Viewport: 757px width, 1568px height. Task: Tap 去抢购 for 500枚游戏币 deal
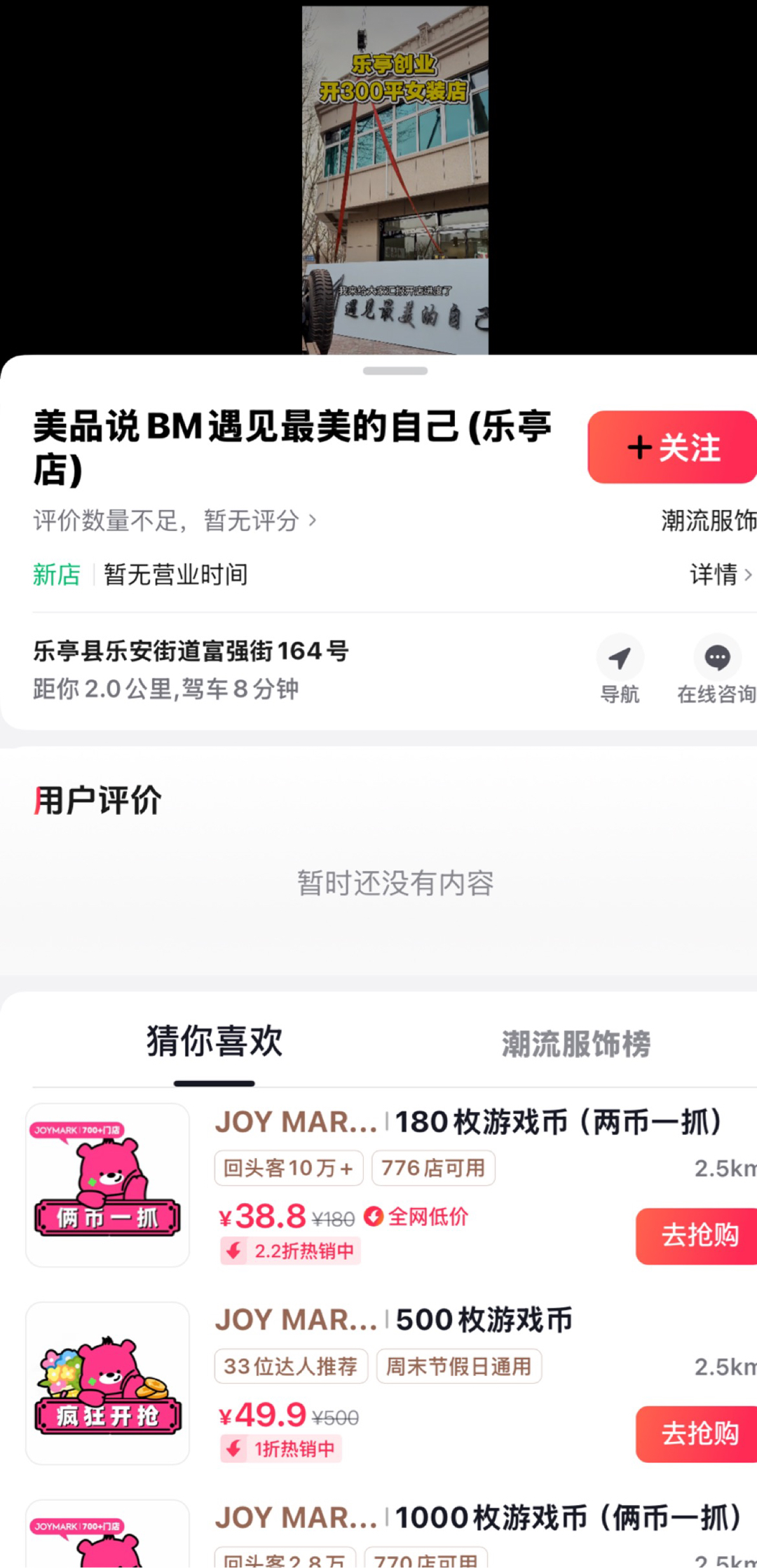click(698, 1433)
